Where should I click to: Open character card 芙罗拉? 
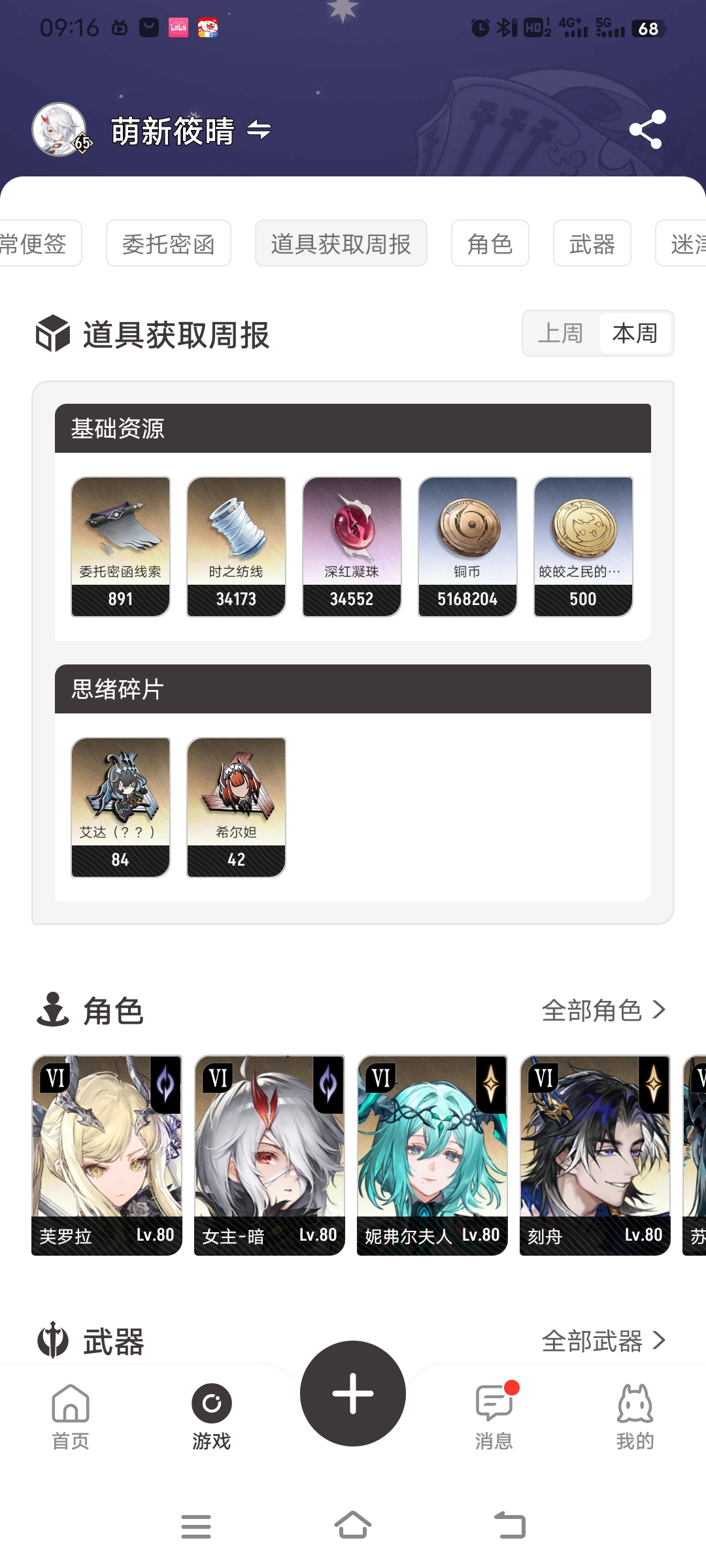(107, 1155)
